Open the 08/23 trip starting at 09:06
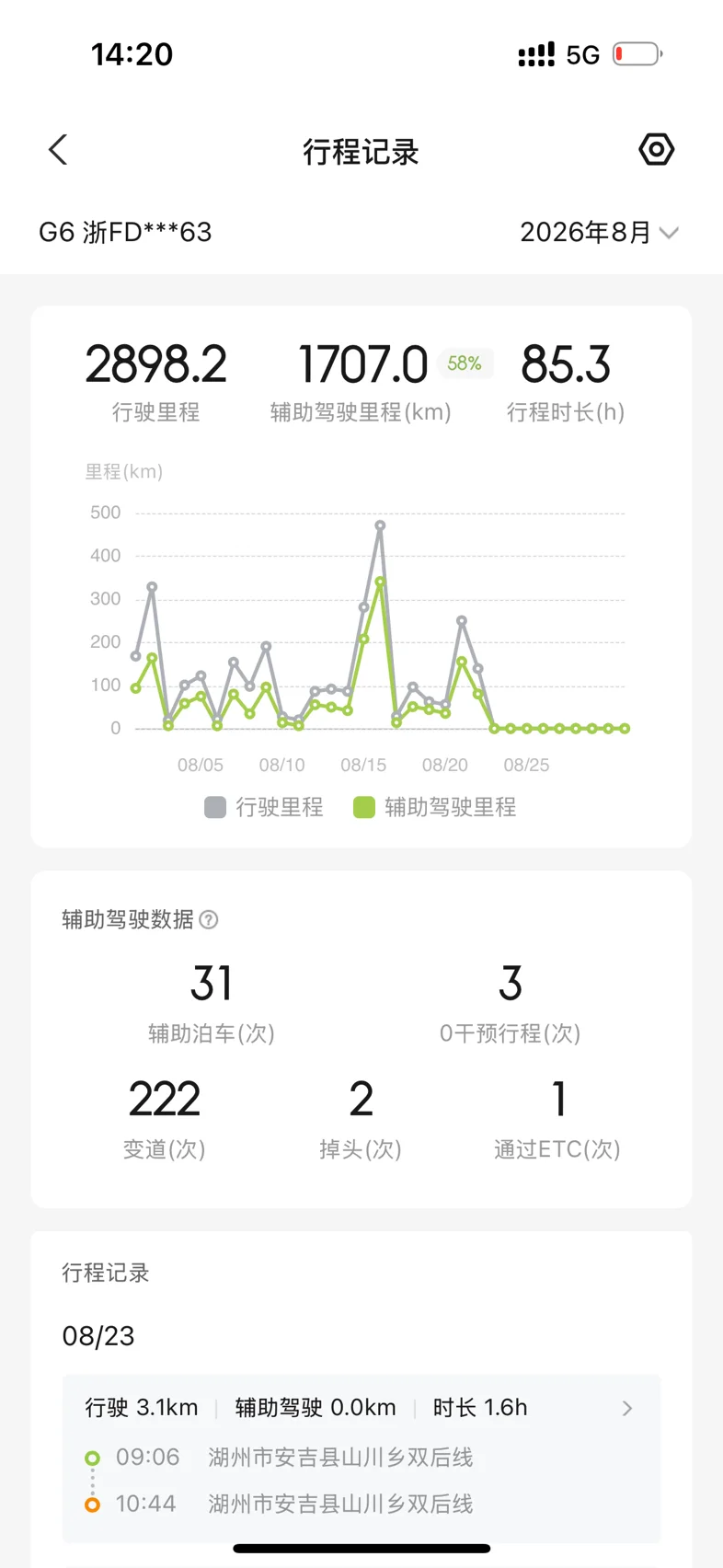Image resolution: width=723 pixels, height=1568 pixels. click(361, 1458)
